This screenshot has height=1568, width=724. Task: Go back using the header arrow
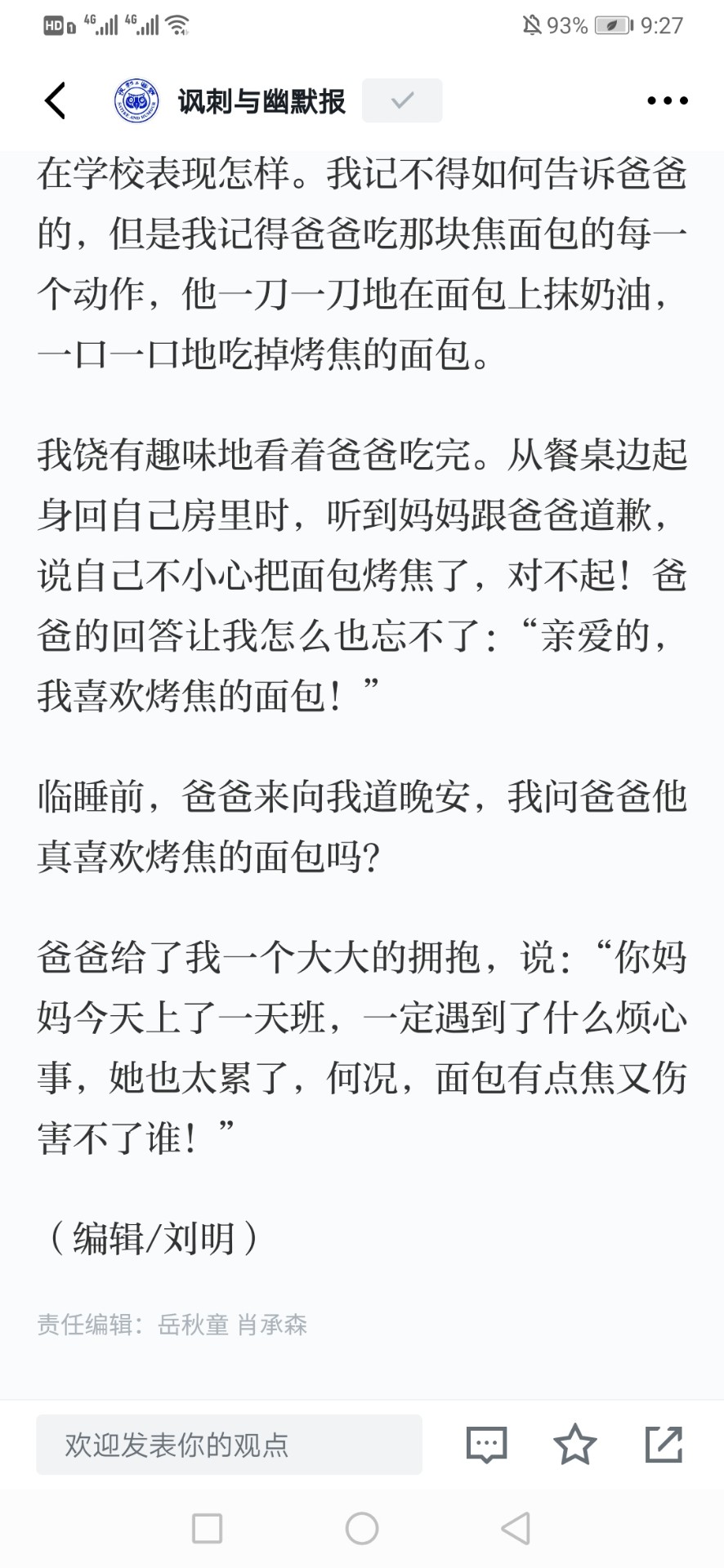[x=55, y=100]
